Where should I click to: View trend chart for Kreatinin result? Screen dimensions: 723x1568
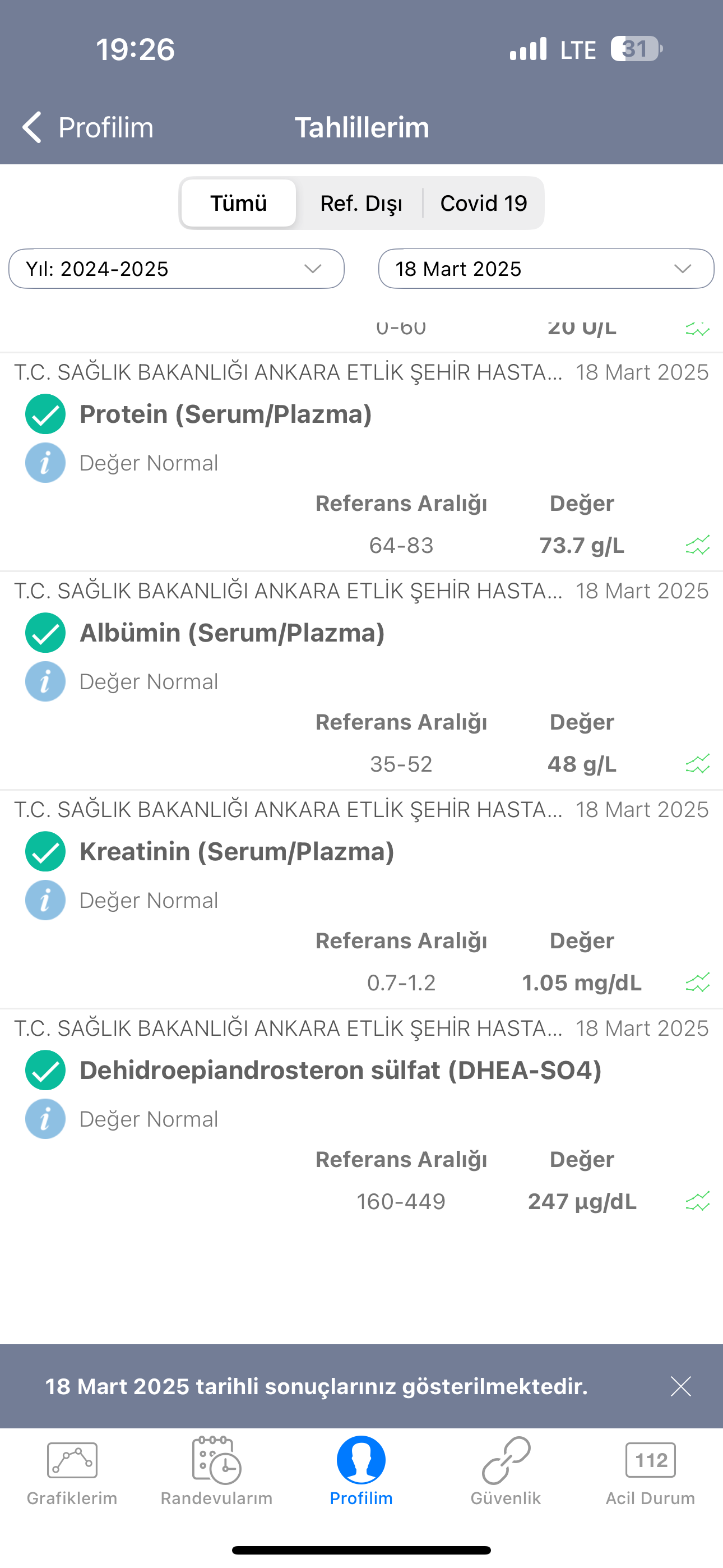pyautogui.click(x=697, y=982)
